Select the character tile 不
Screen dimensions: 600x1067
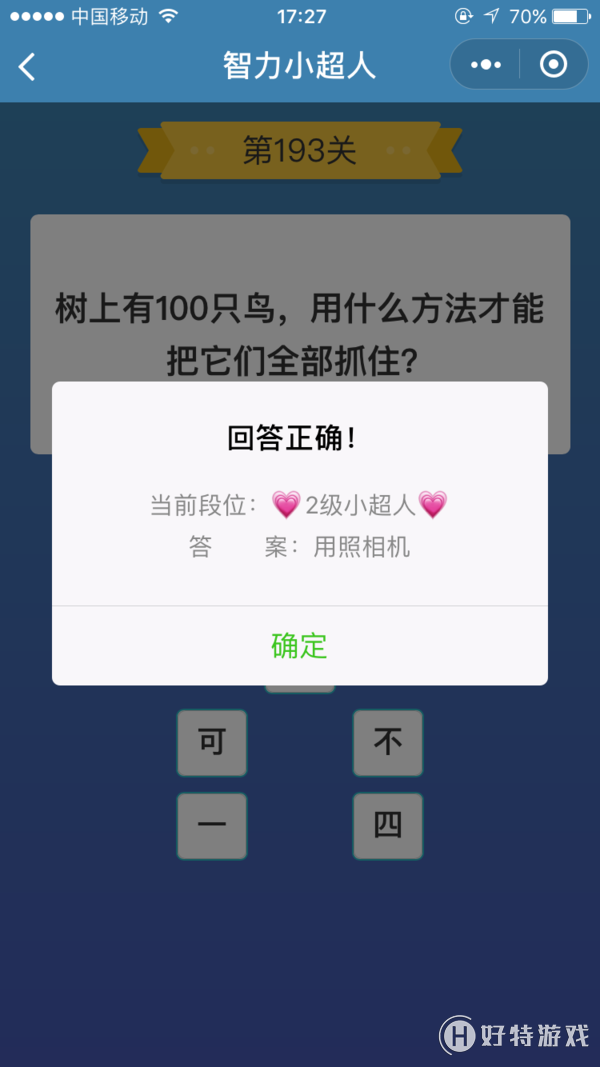click(x=388, y=743)
